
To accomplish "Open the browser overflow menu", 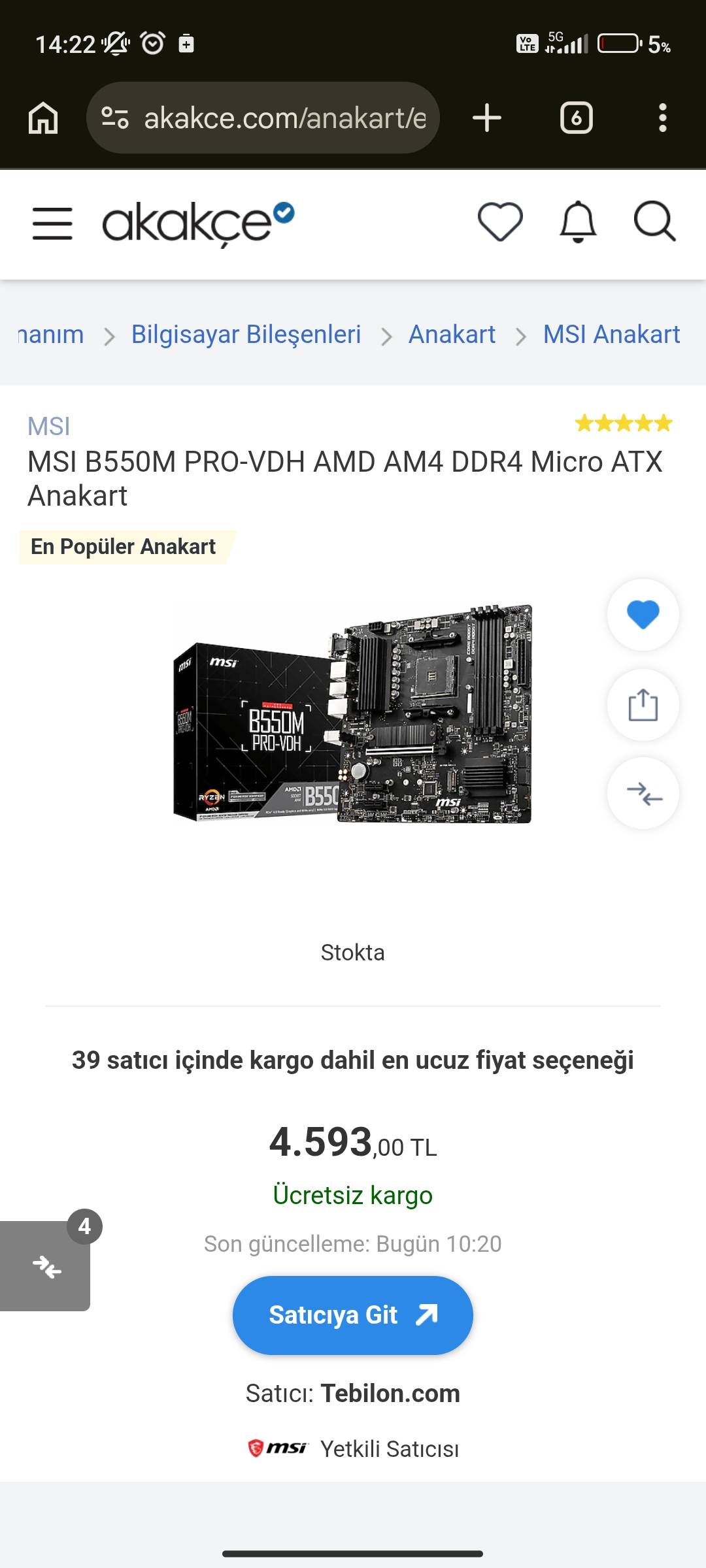I will [662, 118].
